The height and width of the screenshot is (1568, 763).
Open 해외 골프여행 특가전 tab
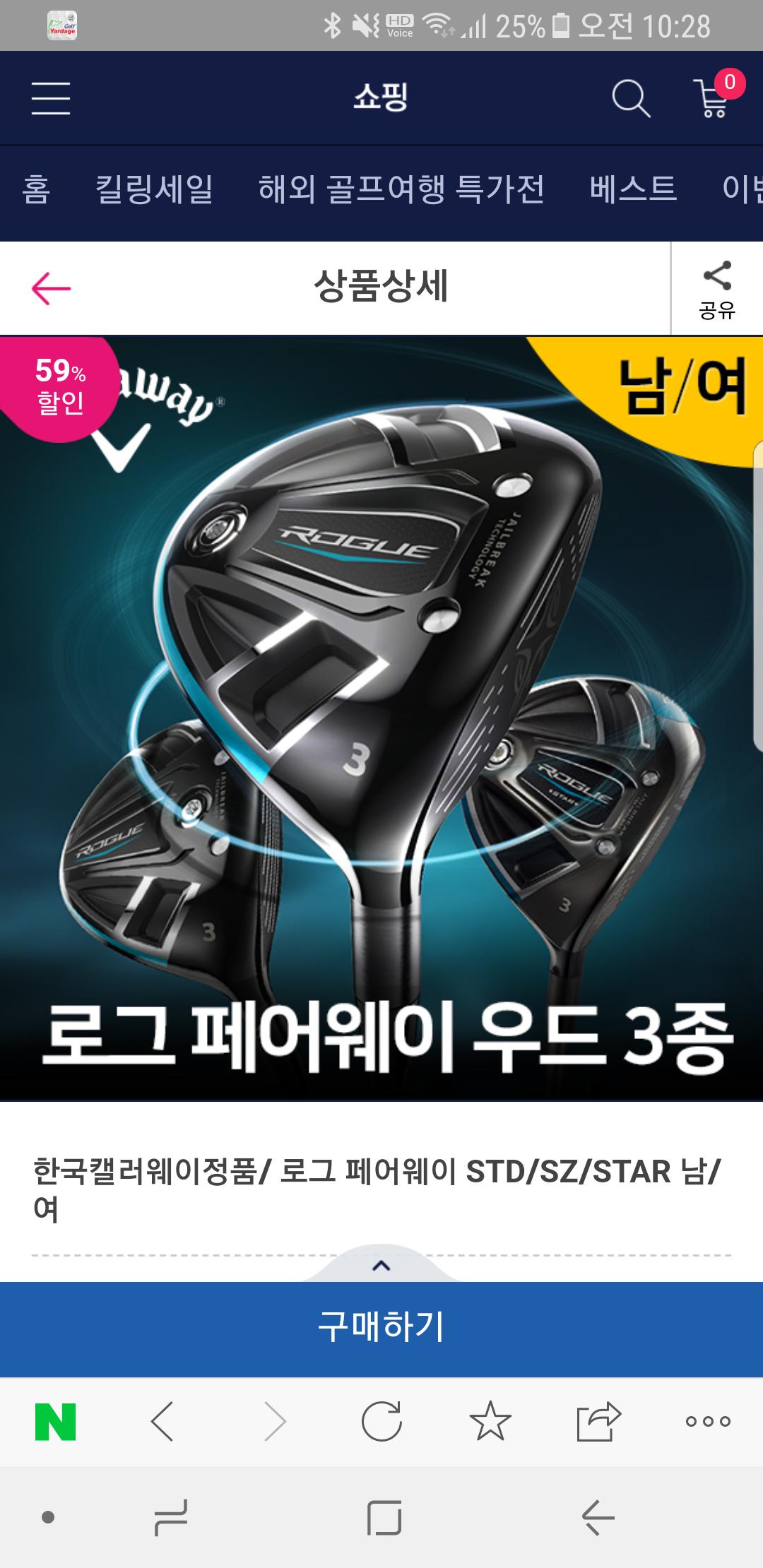point(401,189)
